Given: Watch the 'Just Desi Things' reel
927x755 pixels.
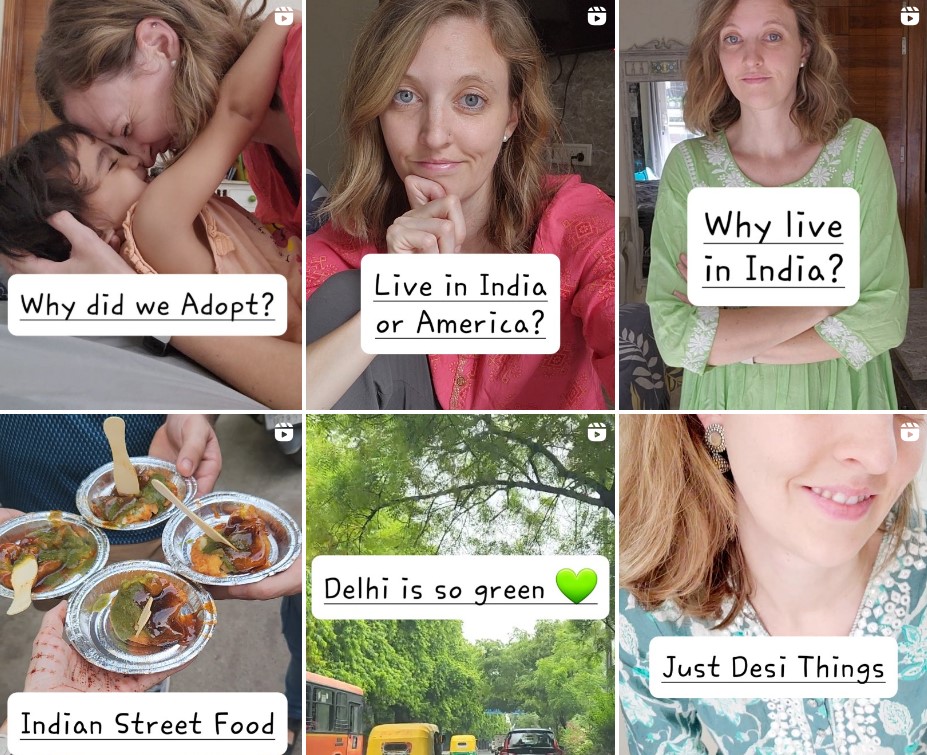Looking at the screenshot, I should 773,585.
